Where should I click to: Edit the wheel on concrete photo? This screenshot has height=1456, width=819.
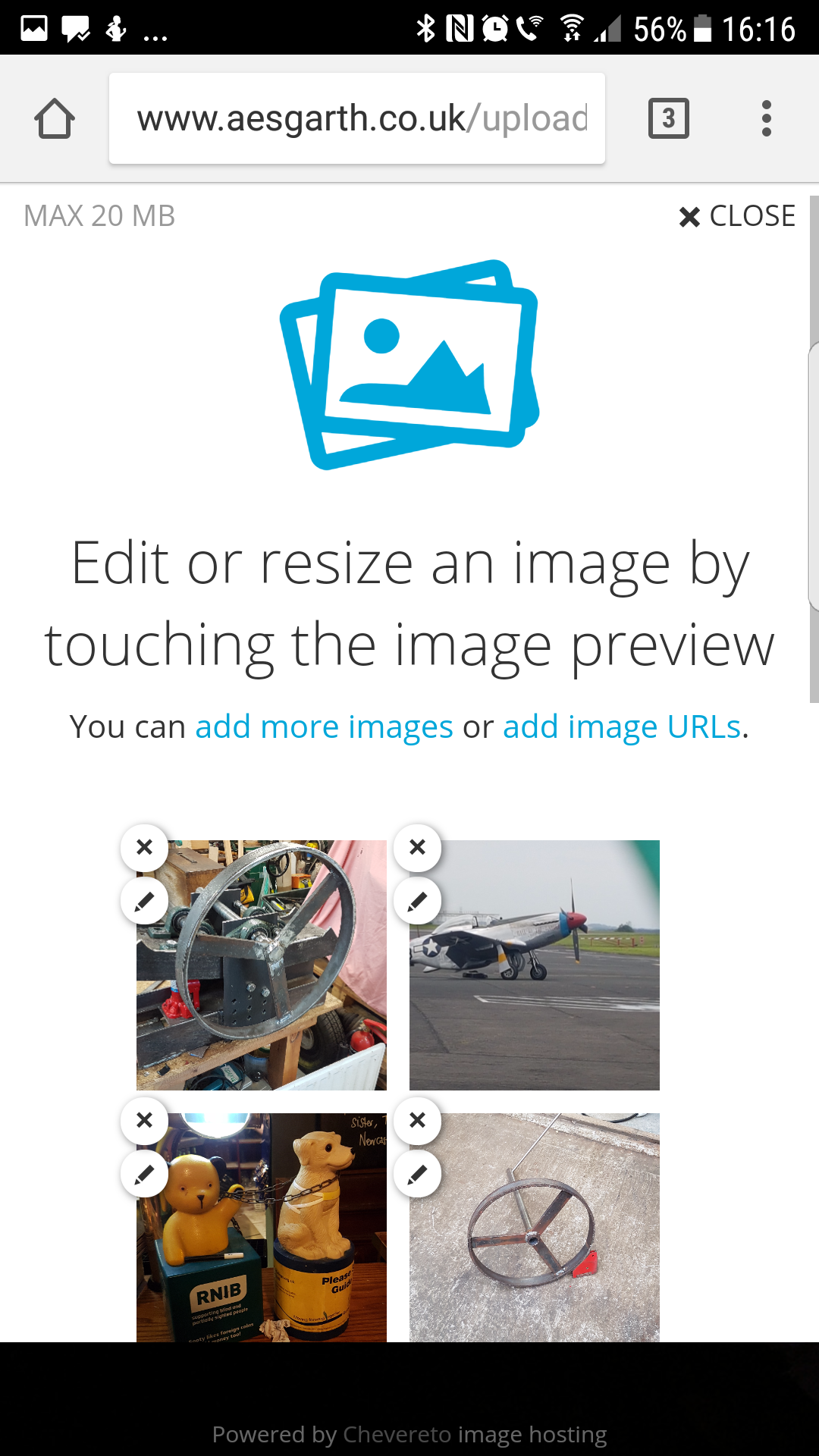(417, 1174)
